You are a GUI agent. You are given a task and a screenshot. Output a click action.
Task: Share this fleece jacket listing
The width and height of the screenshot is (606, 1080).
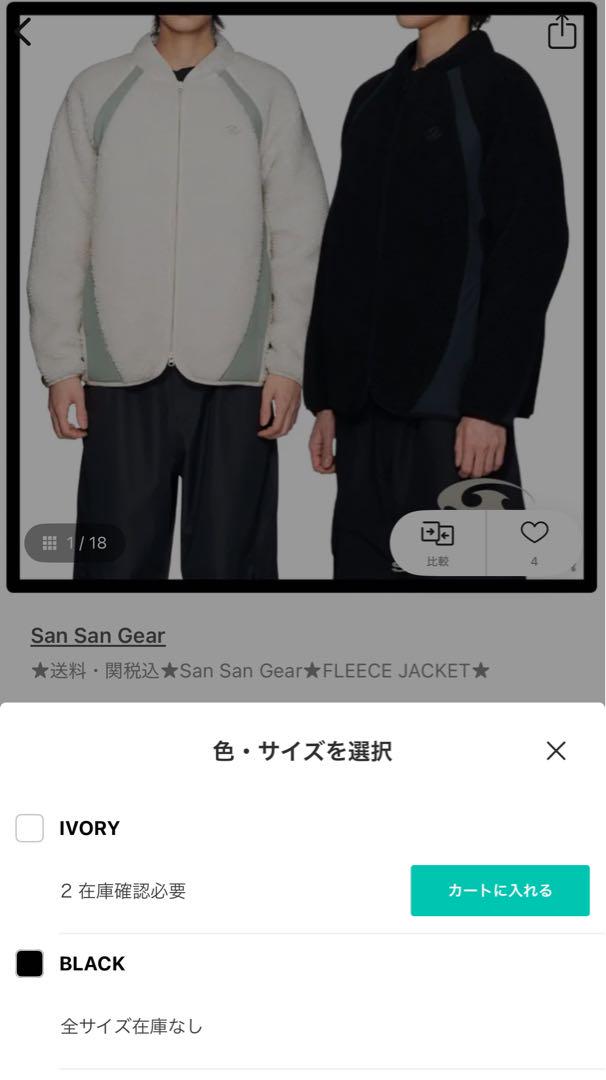pyautogui.click(x=562, y=32)
